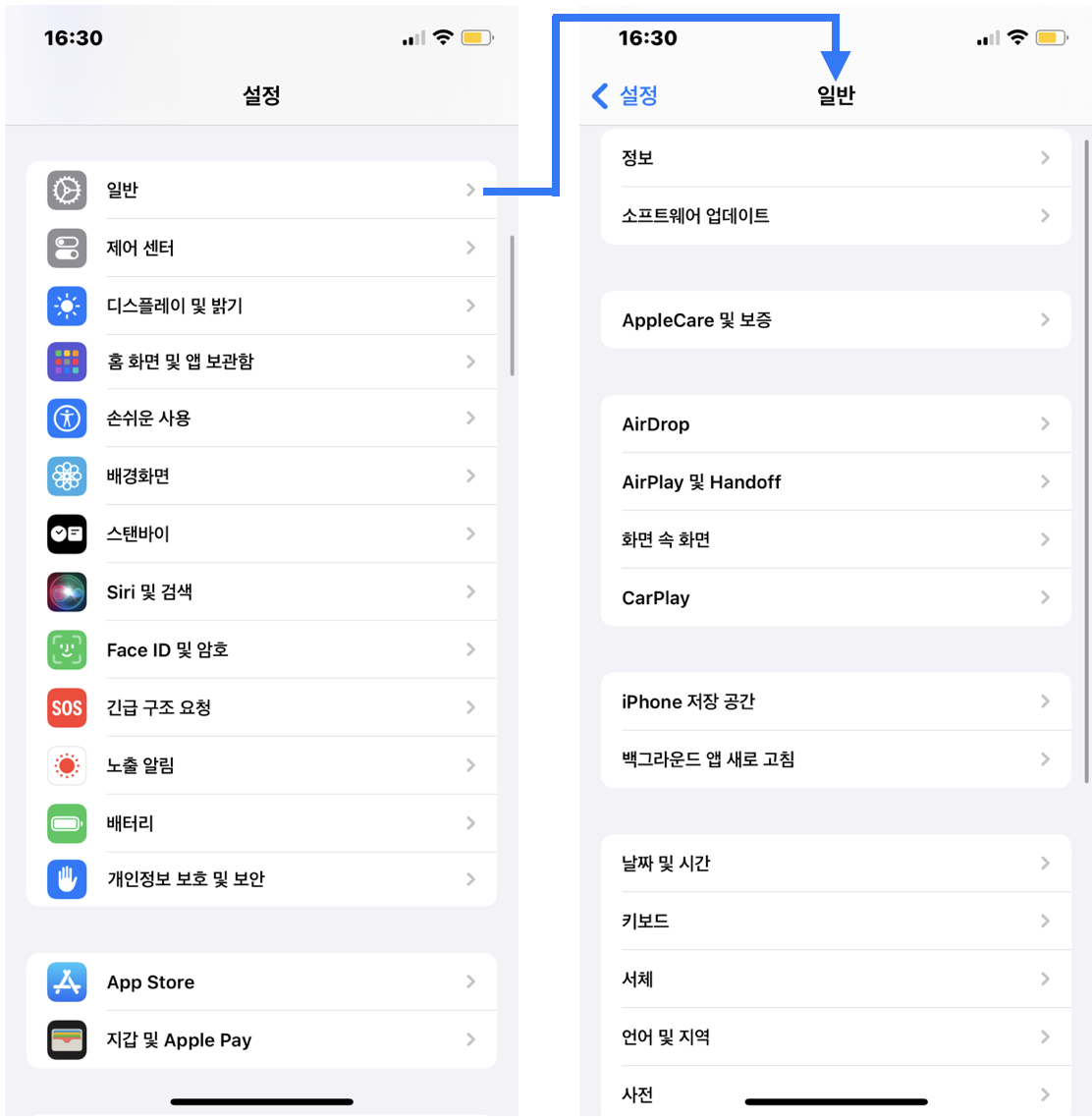Open App Store settings
1092x1120 pixels.
coord(261,982)
